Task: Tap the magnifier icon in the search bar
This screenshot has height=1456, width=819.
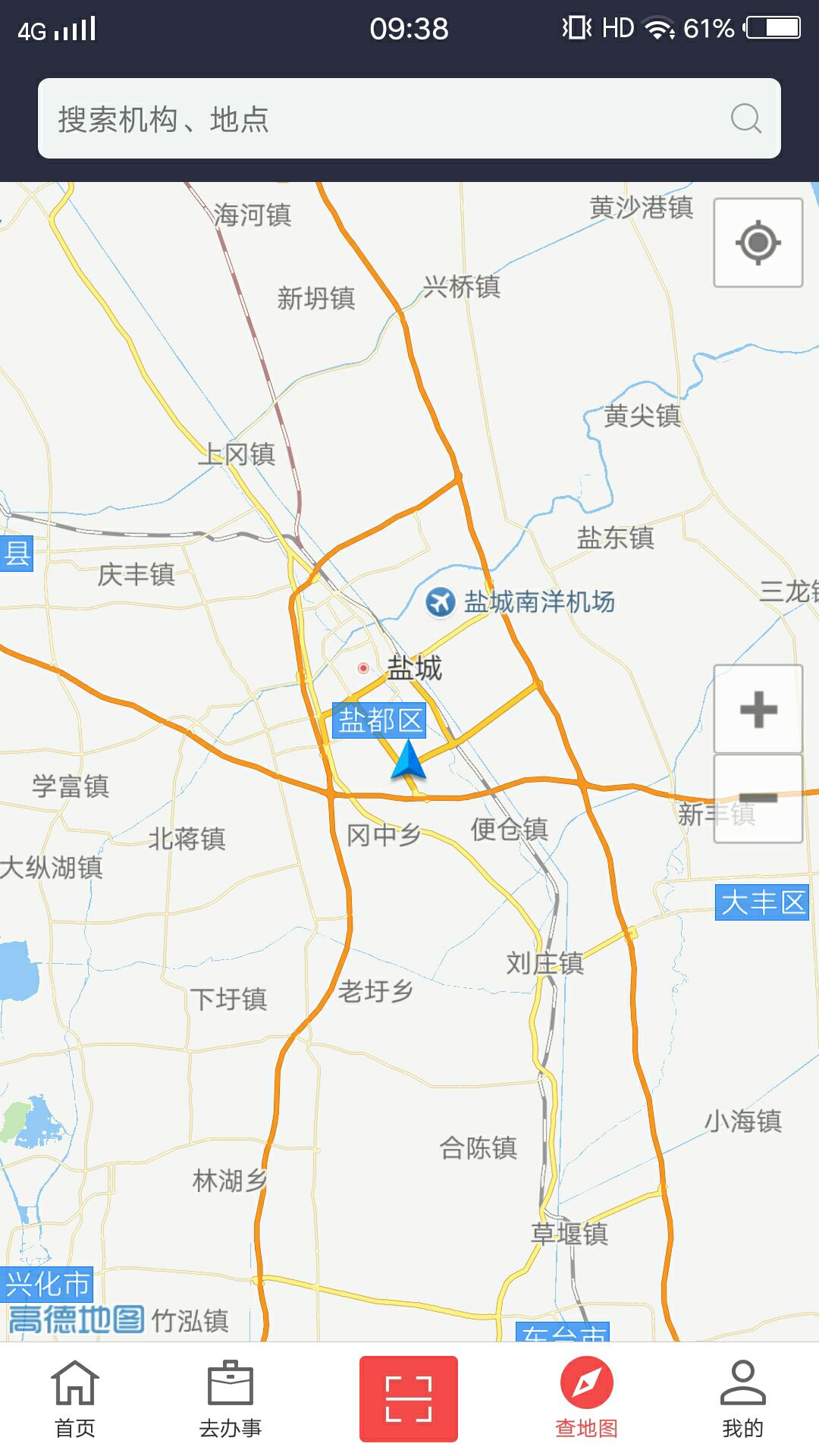Action: coord(745,119)
